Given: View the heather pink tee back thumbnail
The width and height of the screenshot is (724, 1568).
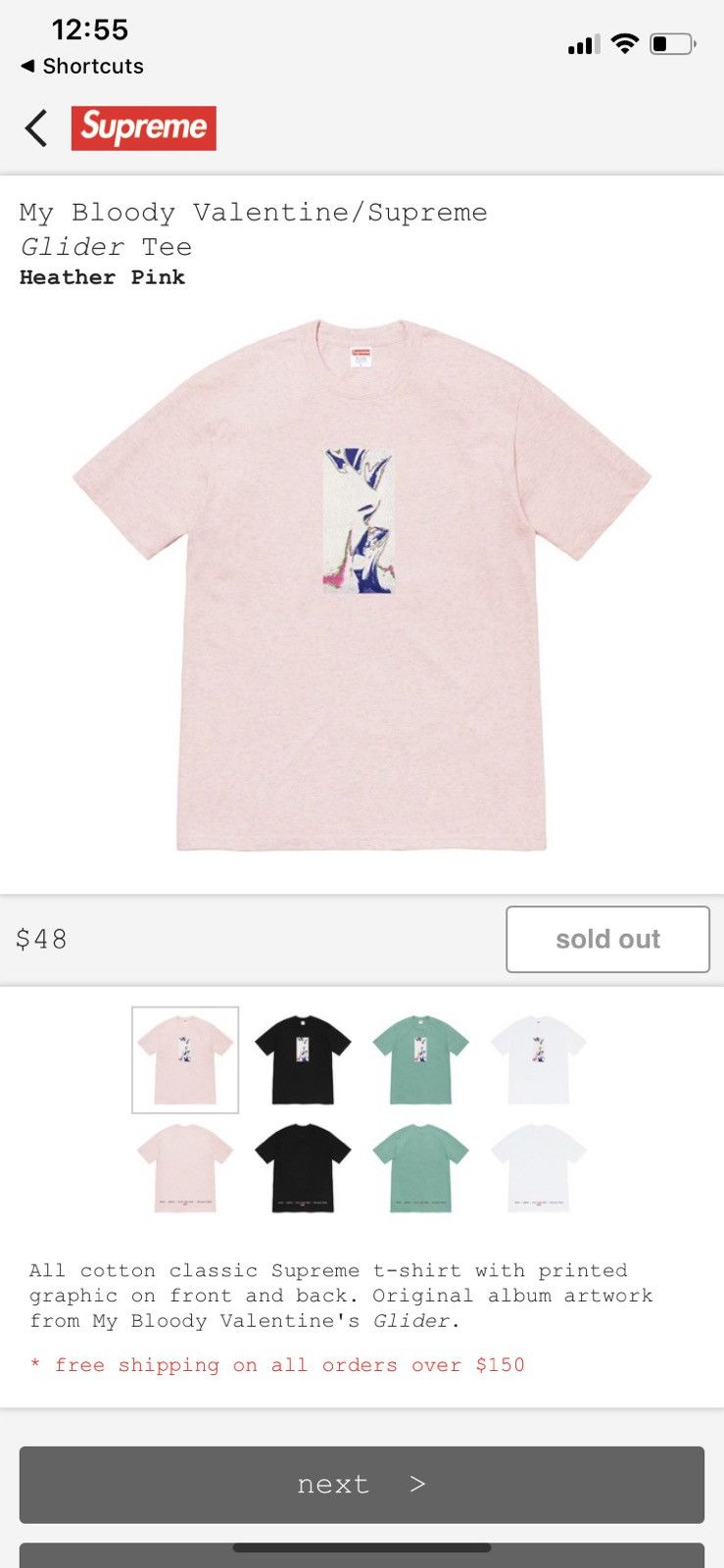Looking at the screenshot, I should (x=185, y=1168).
